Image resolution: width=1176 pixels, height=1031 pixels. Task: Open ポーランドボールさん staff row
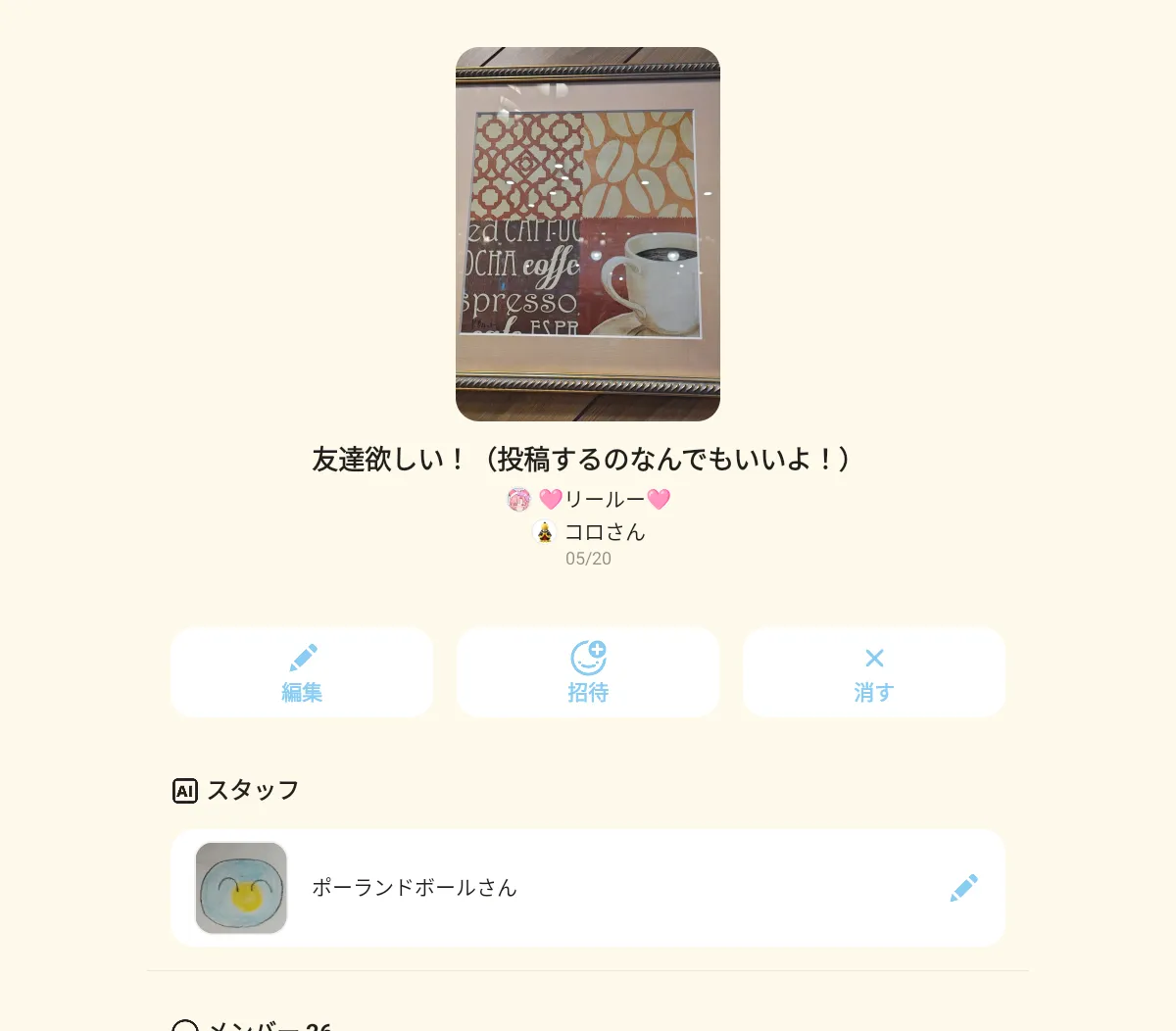point(414,888)
